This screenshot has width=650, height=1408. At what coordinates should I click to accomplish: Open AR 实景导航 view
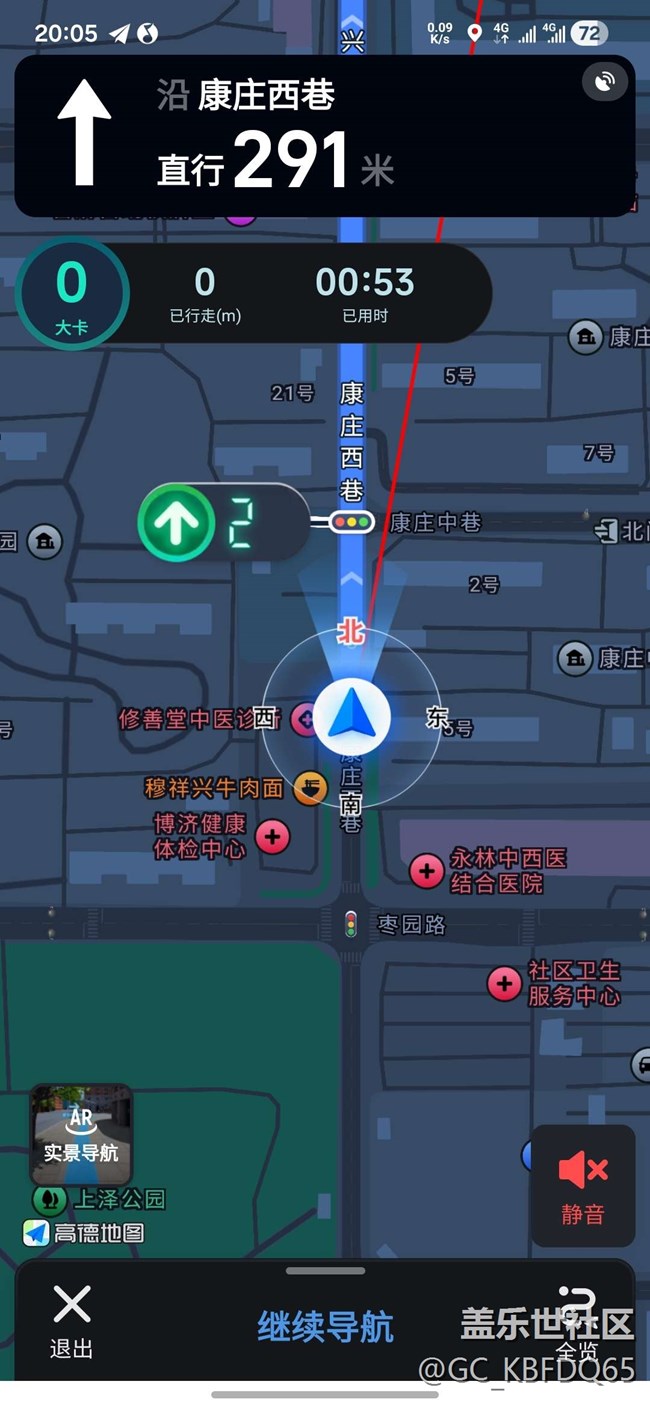click(x=81, y=1133)
